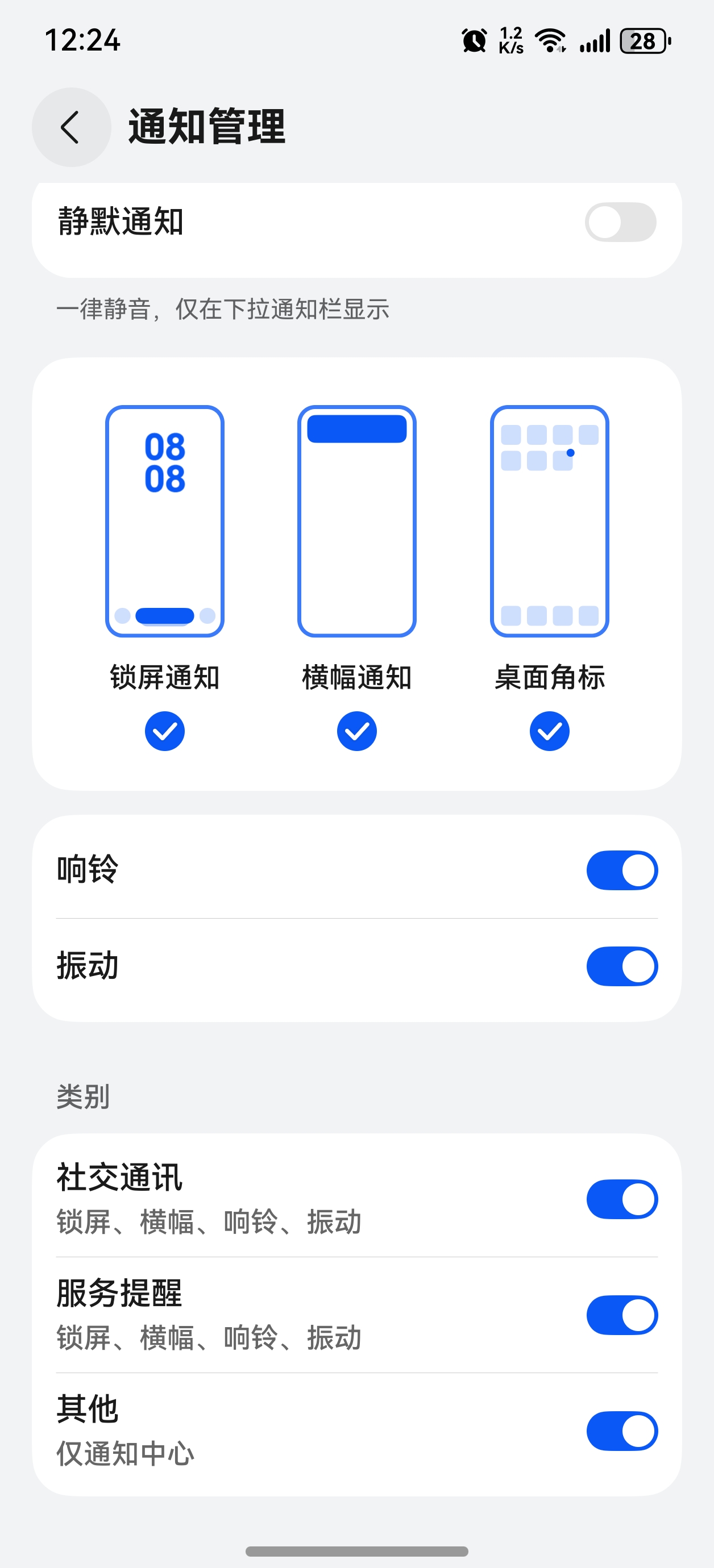Viewport: 714px width, 1568px height.
Task: Uncheck 横幅通知 option
Action: coord(356,731)
